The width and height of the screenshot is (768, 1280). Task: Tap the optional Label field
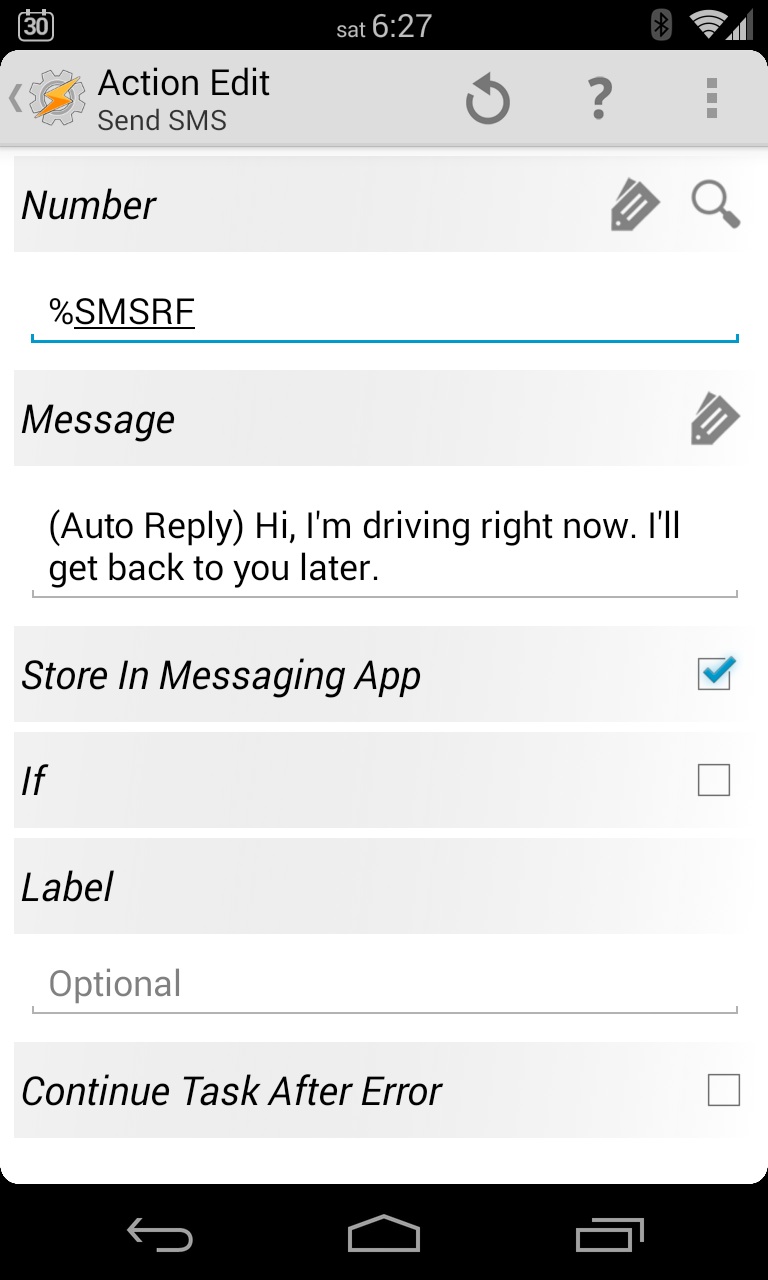pyautogui.click(x=385, y=984)
